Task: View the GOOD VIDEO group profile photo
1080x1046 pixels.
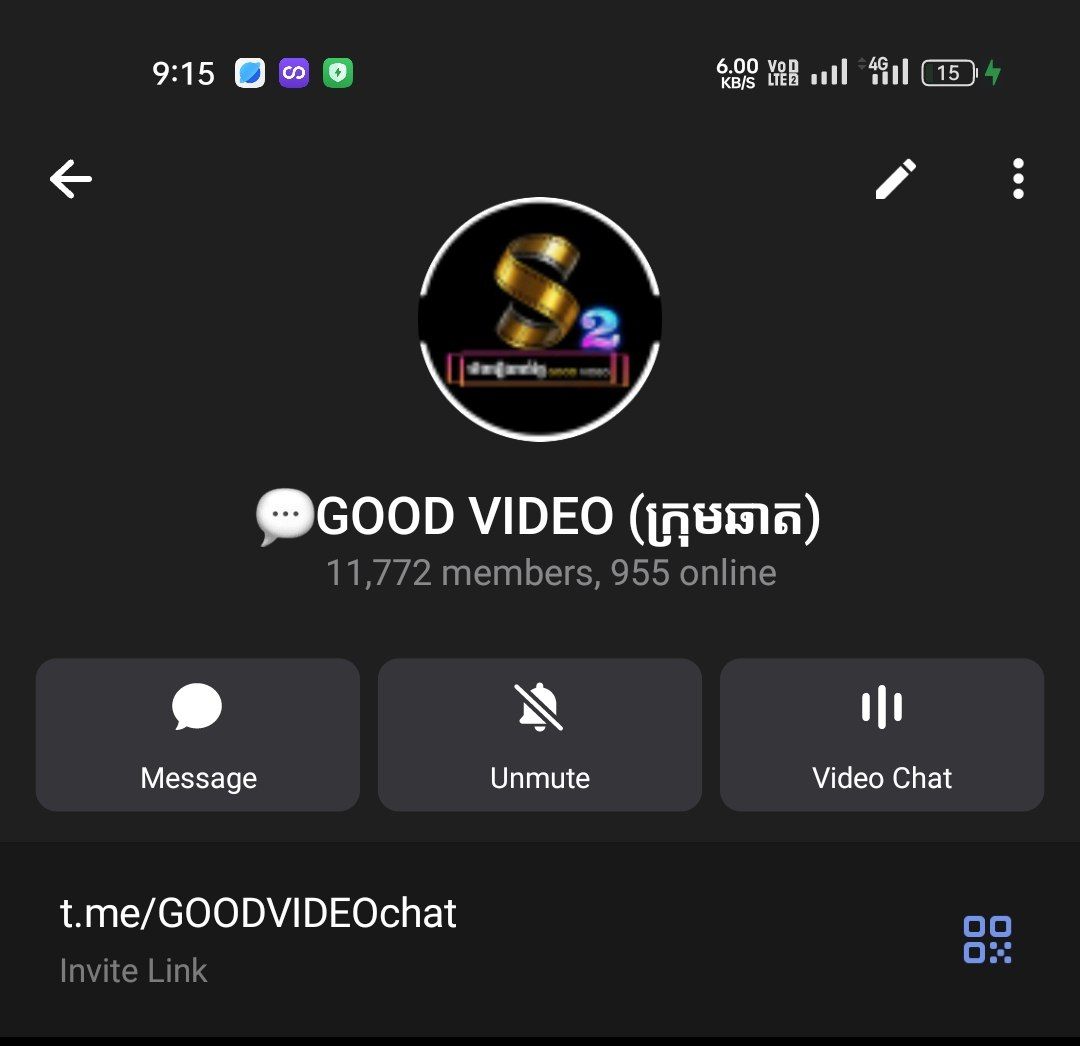Action: pyautogui.click(x=540, y=319)
